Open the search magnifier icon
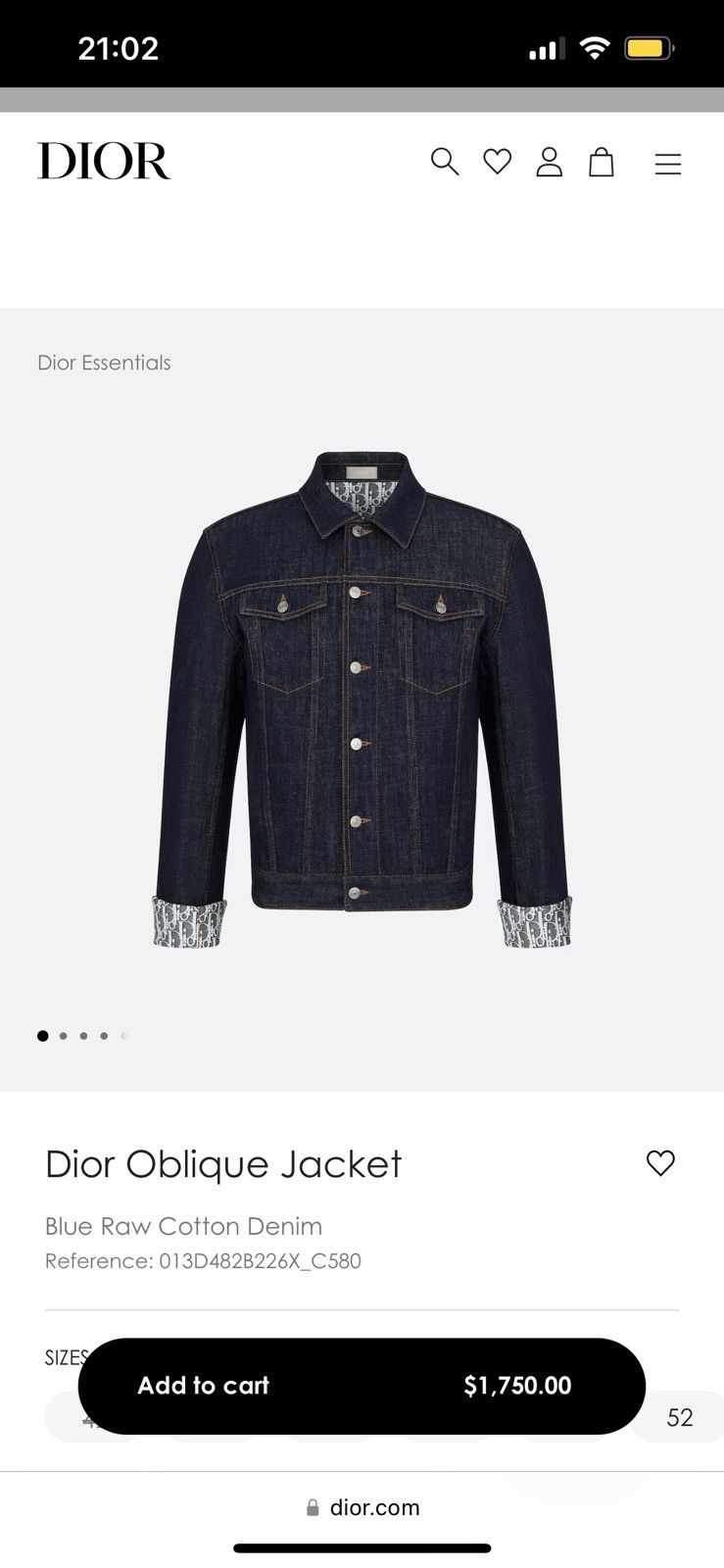The height and width of the screenshot is (1568, 724). click(445, 162)
